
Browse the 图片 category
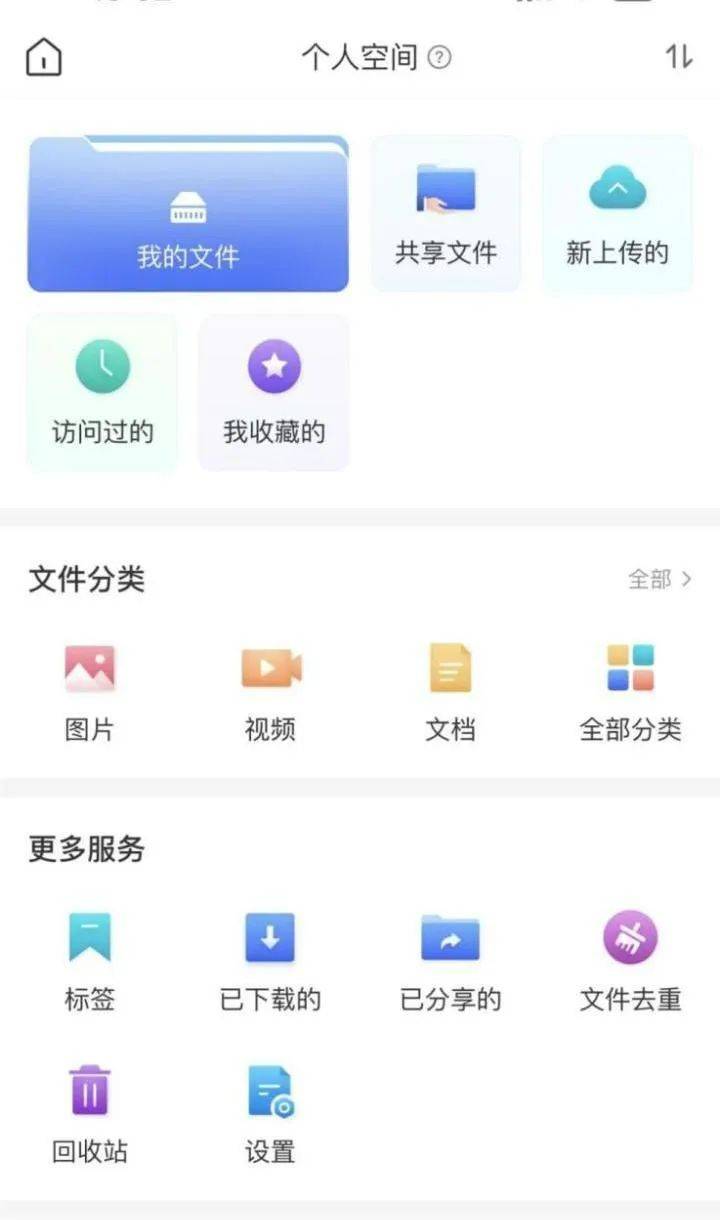click(x=90, y=692)
